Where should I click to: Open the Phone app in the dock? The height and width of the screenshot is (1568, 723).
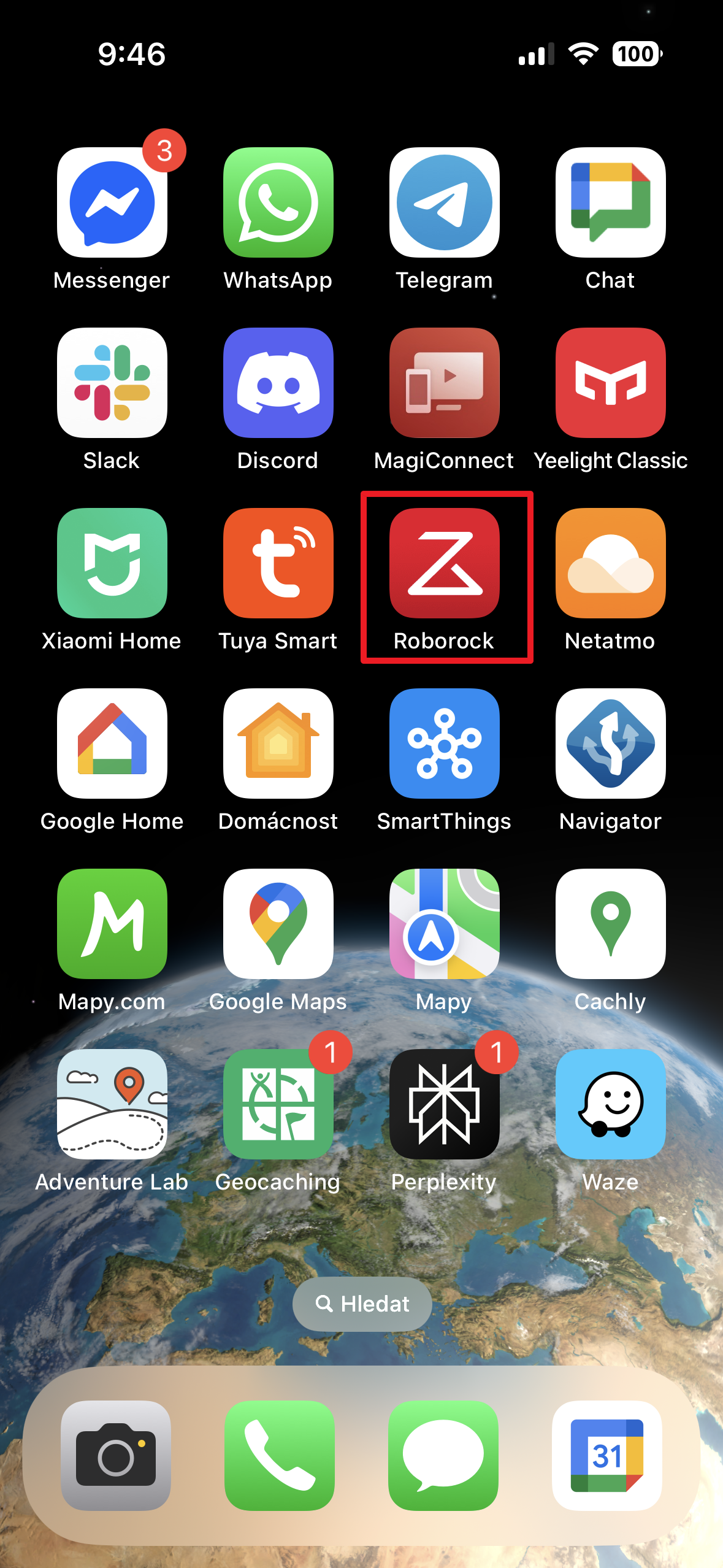(280, 1455)
